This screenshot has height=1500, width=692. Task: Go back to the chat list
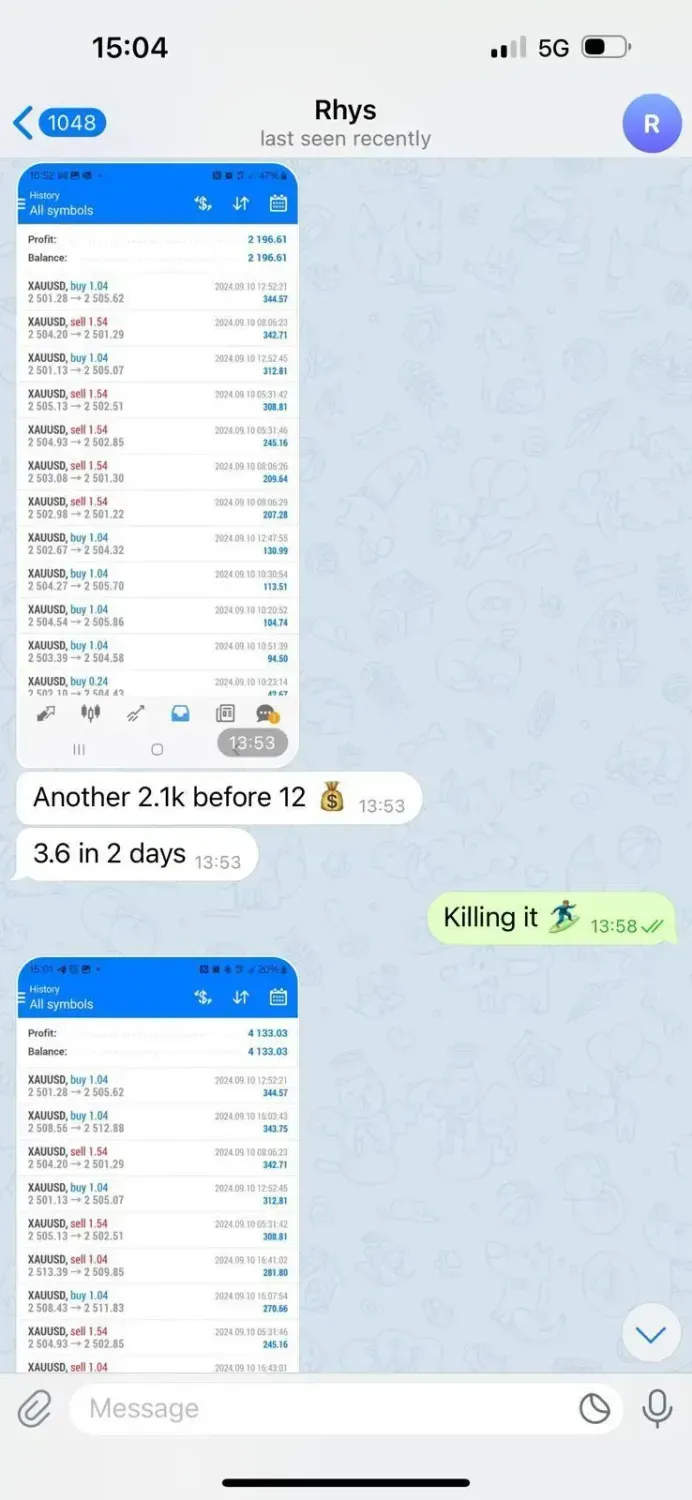[58, 123]
